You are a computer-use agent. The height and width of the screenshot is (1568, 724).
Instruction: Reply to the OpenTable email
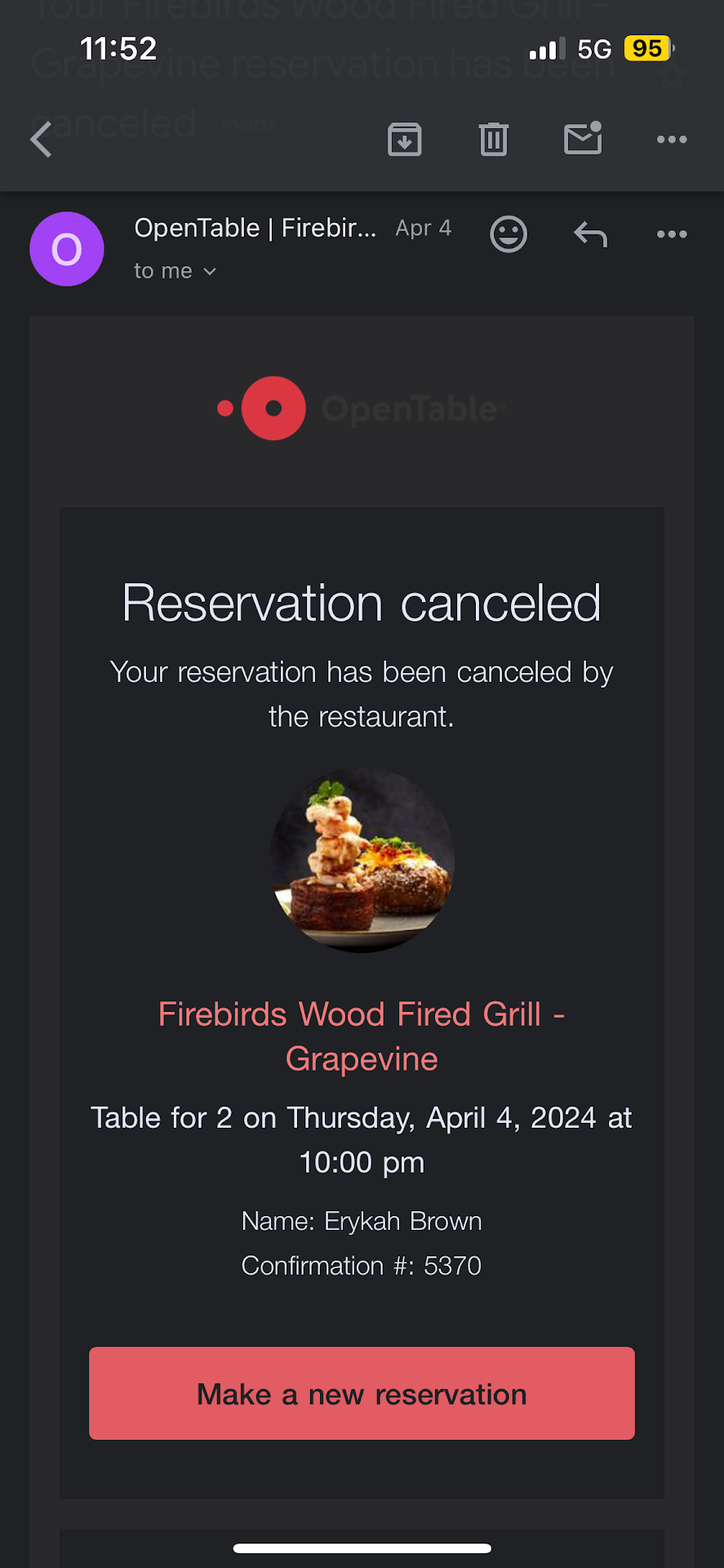pos(590,234)
